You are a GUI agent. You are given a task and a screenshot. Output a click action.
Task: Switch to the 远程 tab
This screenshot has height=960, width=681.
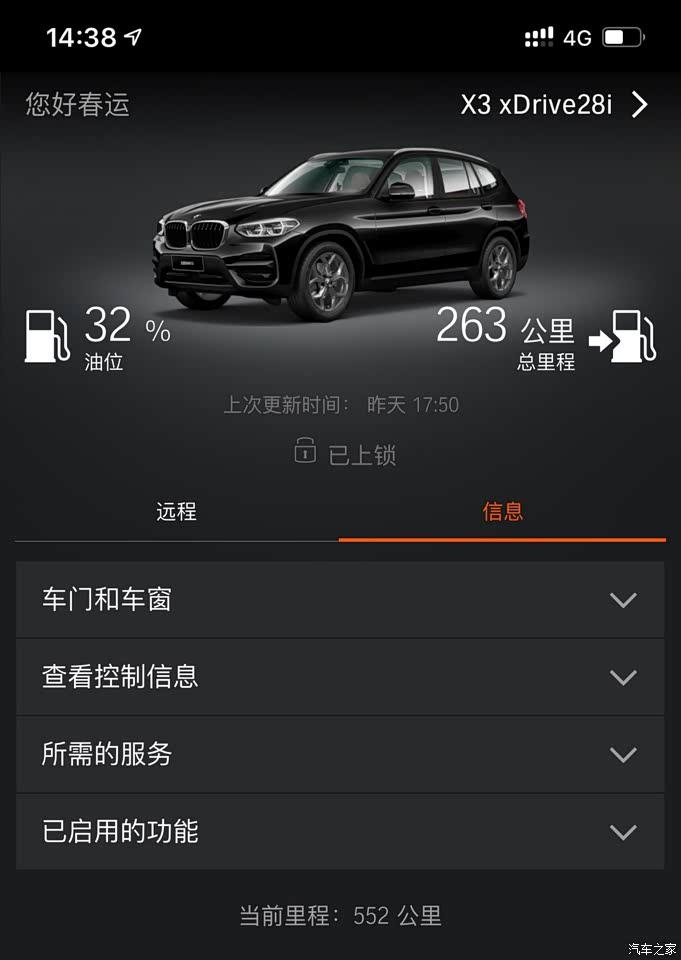[176, 512]
